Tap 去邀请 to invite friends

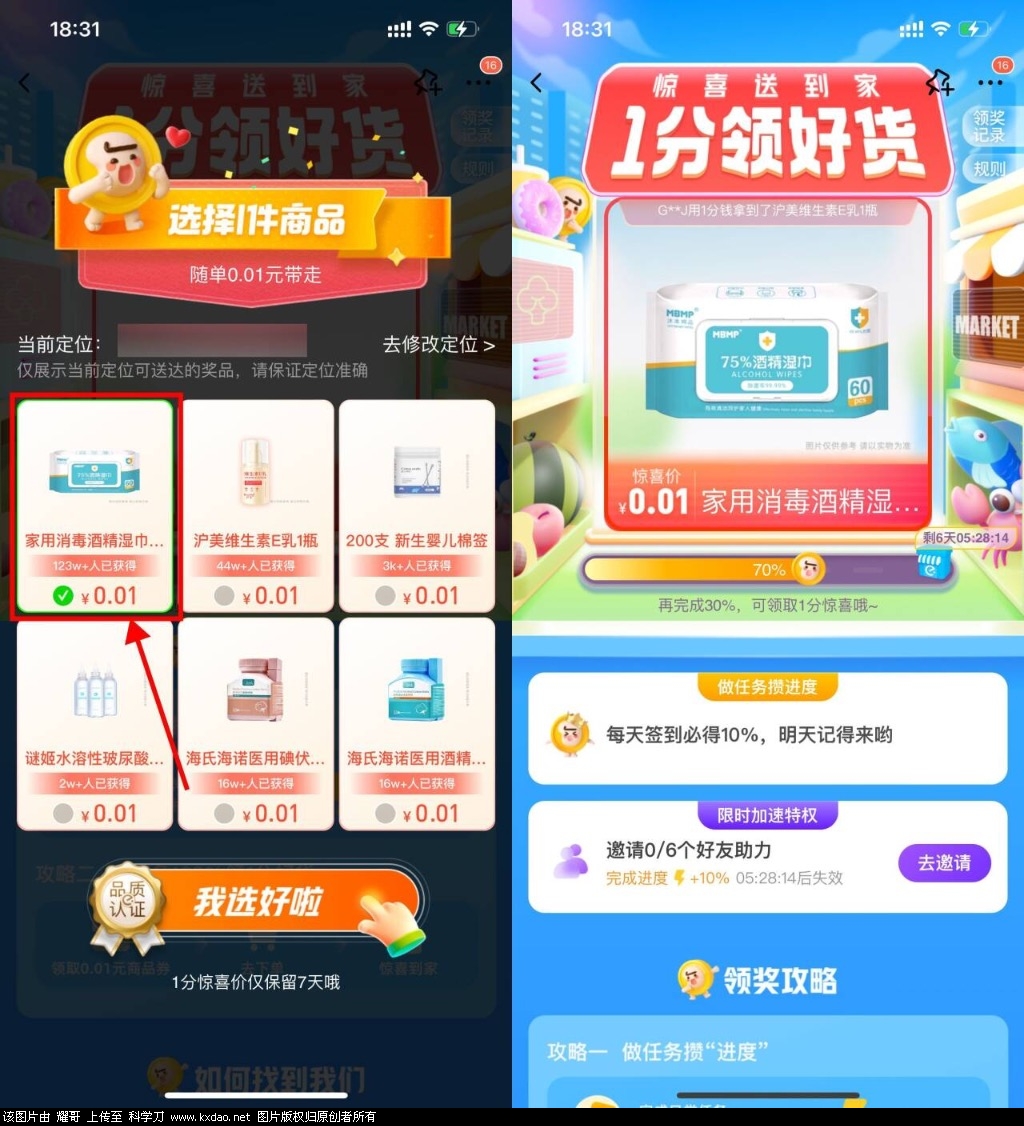(x=944, y=862)
